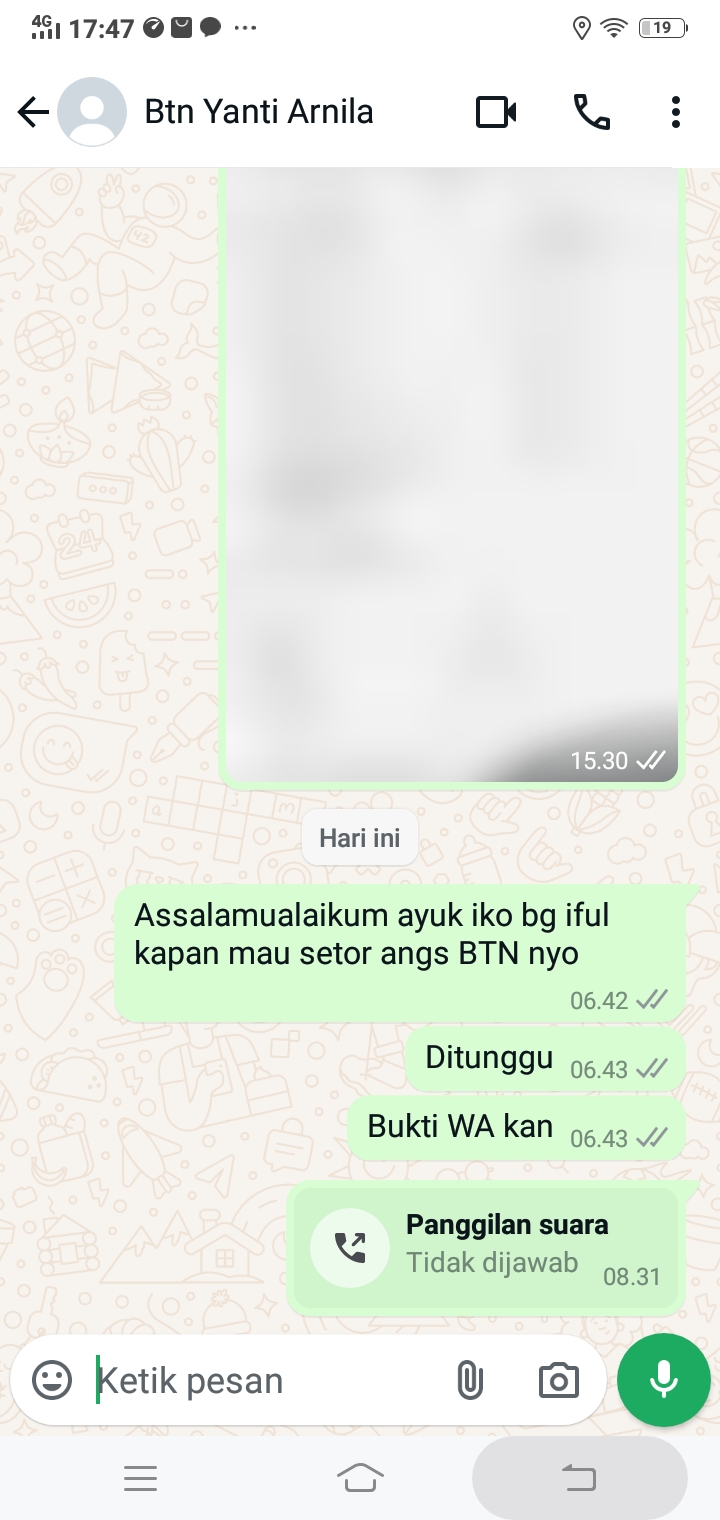Tap the Panggilan suara call entry
The width and height of the screenshot is (720, 1520).
pyautogui.click(x=486, y=1248)
